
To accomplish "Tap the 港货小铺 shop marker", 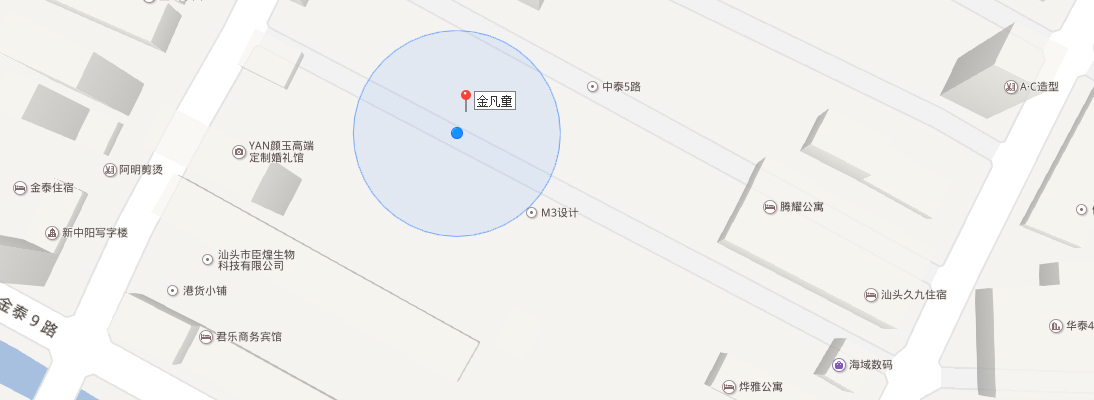I will point(172,291).
